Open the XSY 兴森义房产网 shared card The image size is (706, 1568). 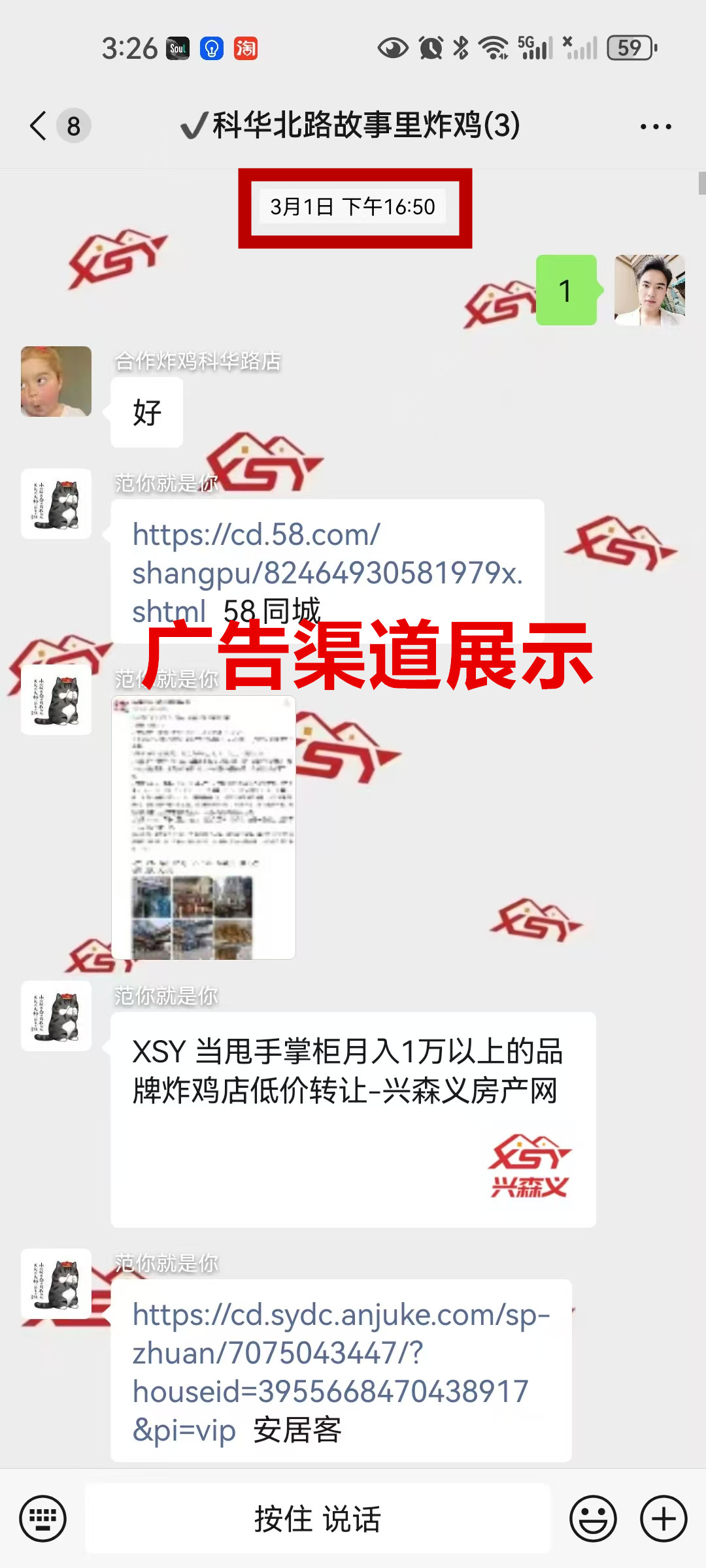353,1119
